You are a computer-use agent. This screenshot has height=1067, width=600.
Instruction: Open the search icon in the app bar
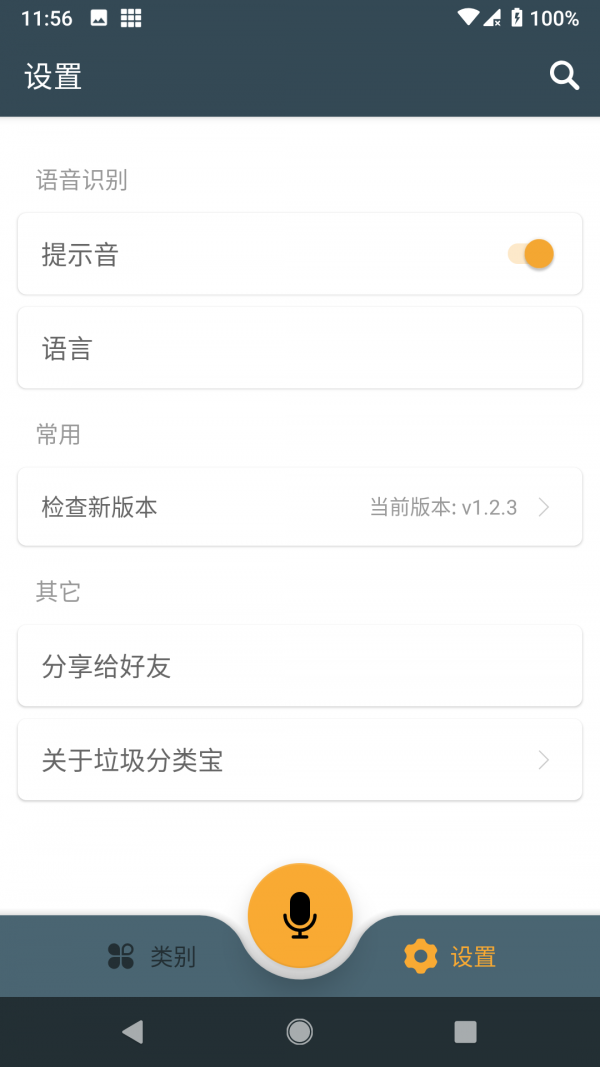click(564, 76)
